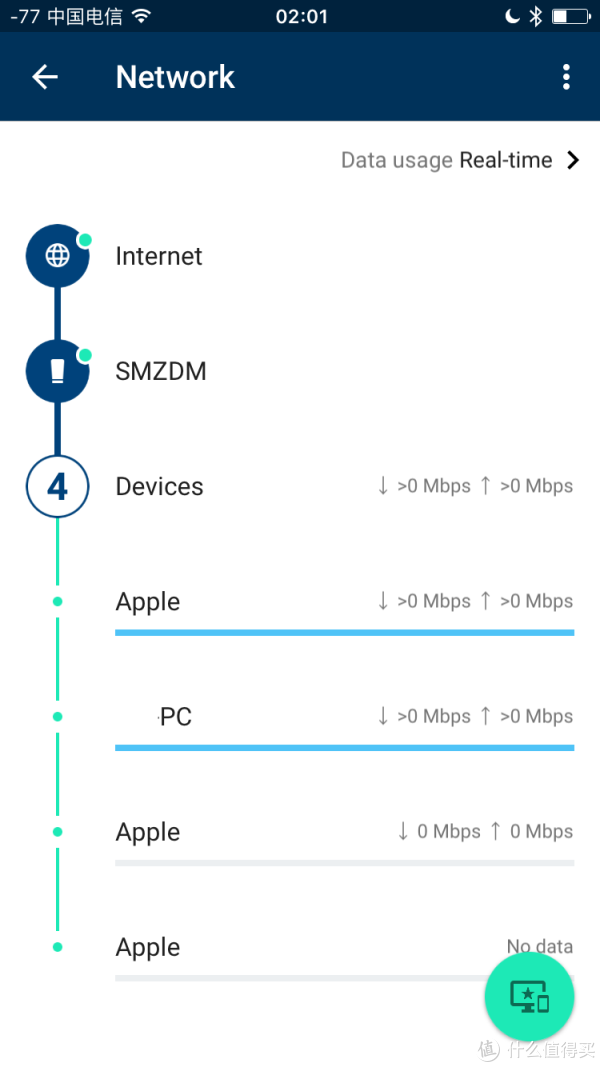Open the three-dot overflow menu

[x=565, y=77]
